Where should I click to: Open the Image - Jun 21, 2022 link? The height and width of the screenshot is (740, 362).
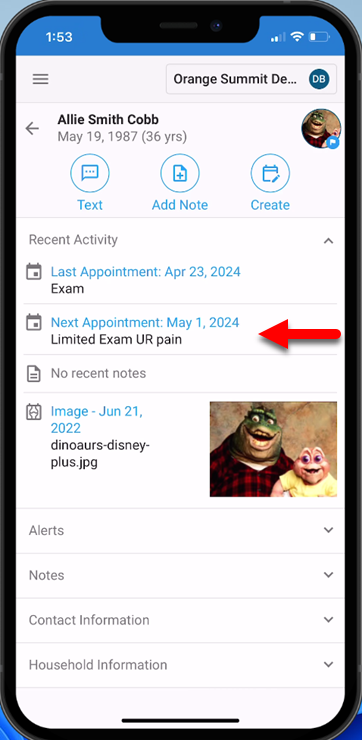click(97, 420)
